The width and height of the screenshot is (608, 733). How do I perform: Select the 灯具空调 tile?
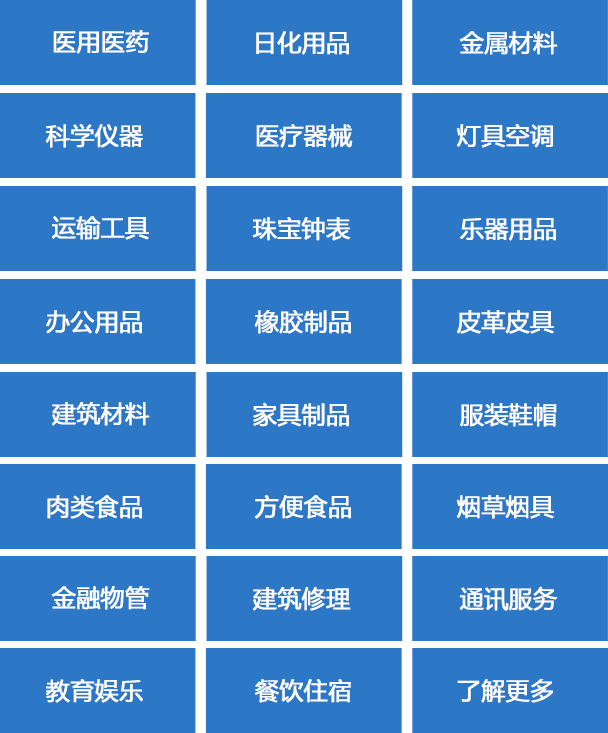[x=506, y=136]
